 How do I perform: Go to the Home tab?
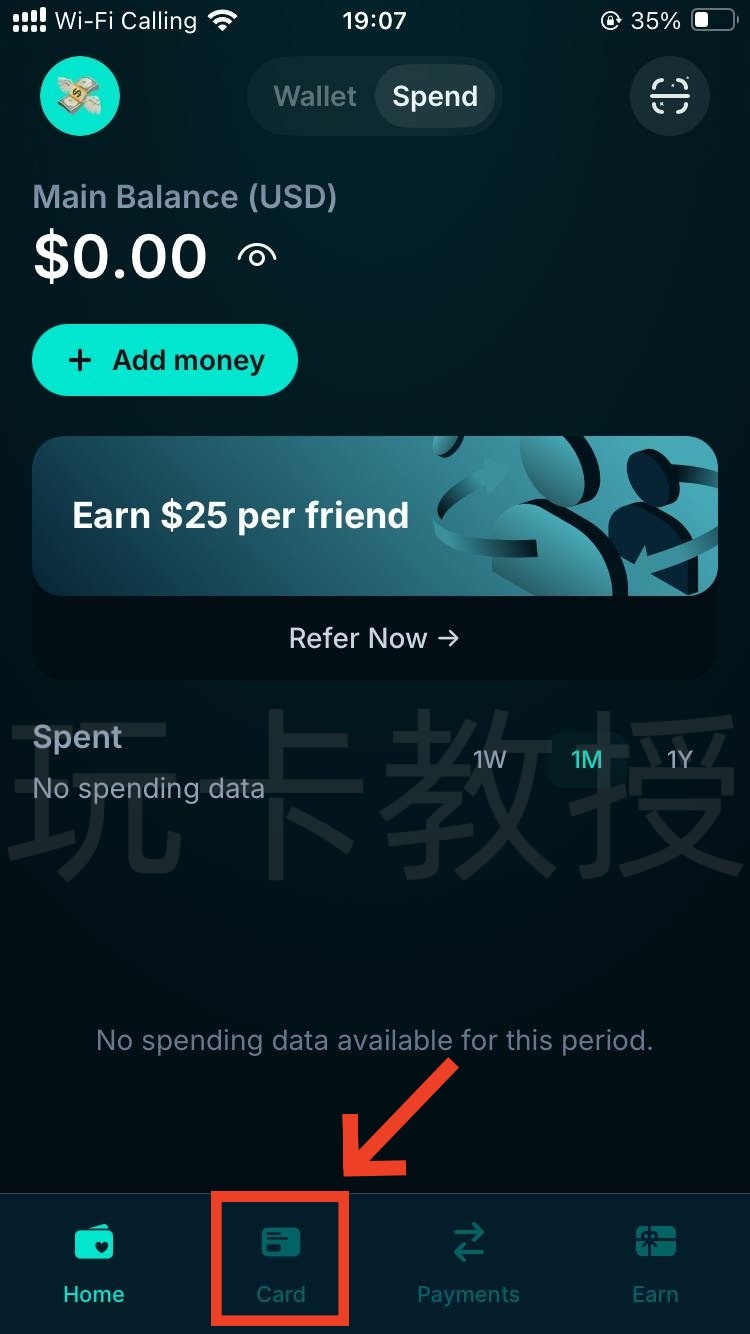[94, 1264]
